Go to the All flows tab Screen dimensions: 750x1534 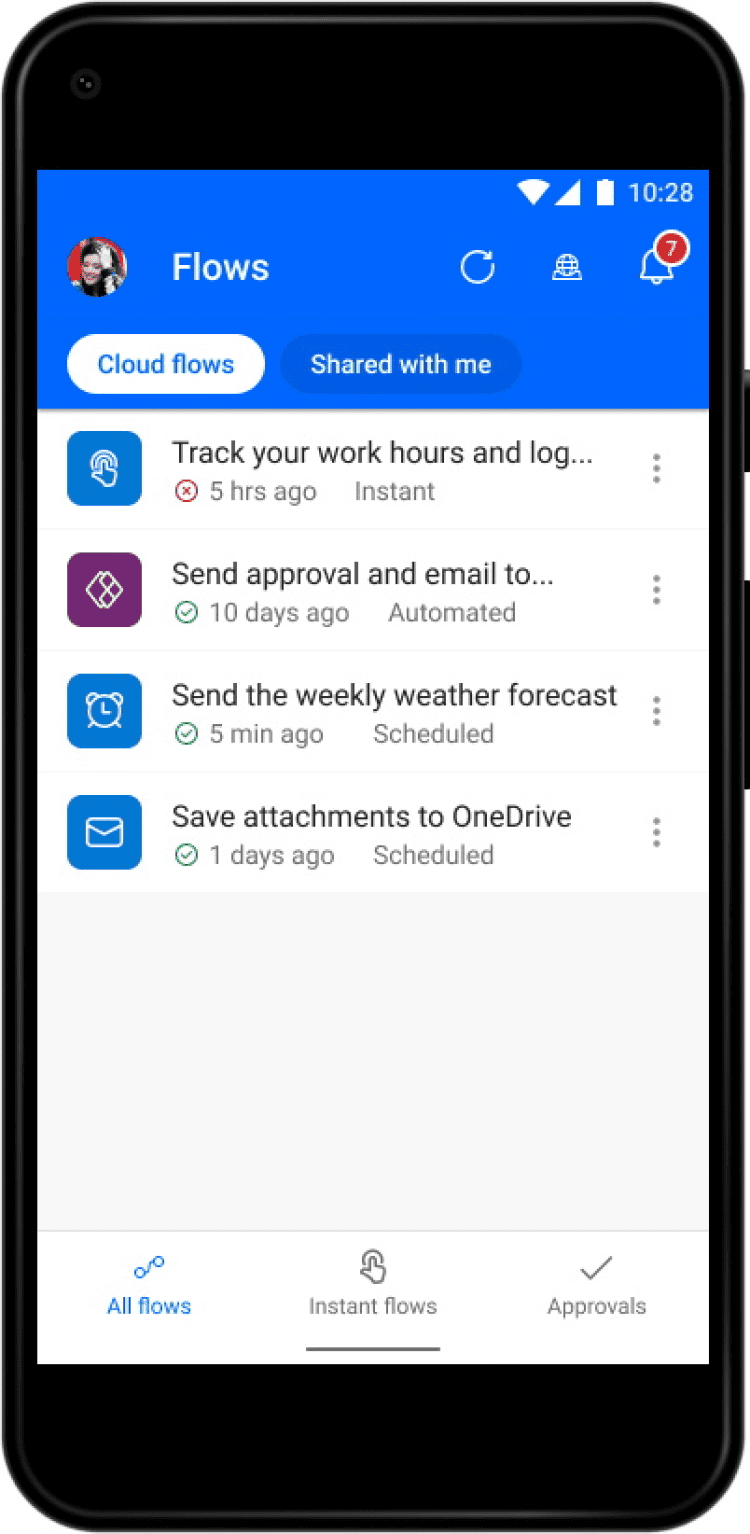(x=149, y=1286)
